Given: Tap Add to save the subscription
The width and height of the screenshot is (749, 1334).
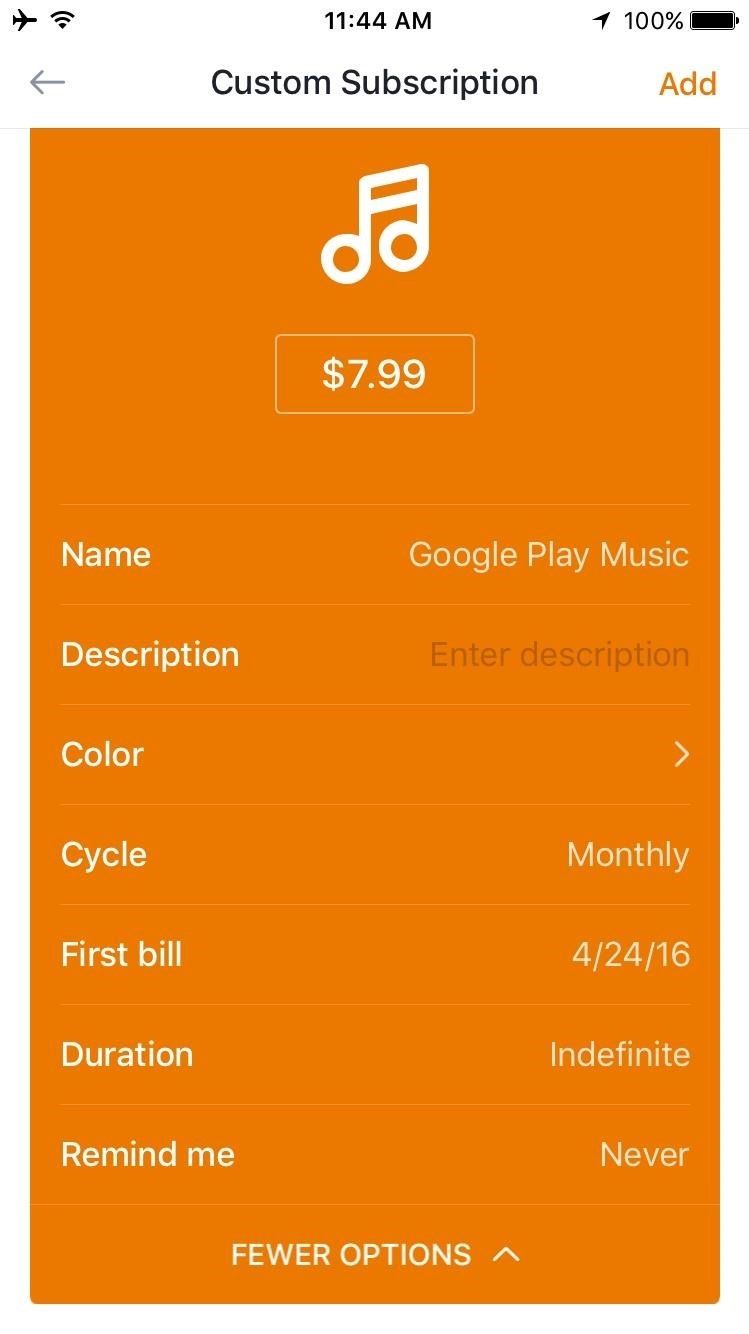Looking at the screenshot, I should pos(687,83).
